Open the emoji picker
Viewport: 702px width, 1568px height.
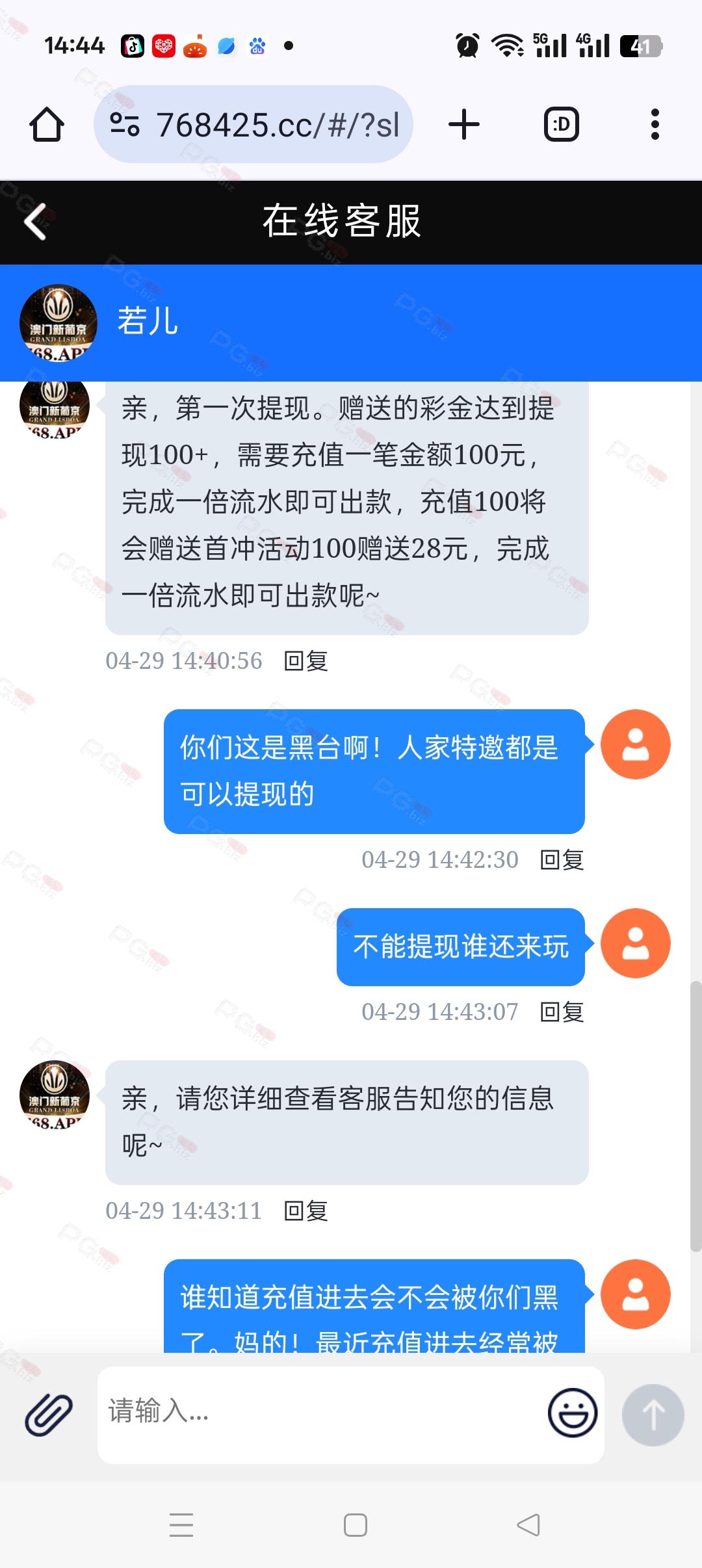coord(573,1413)
